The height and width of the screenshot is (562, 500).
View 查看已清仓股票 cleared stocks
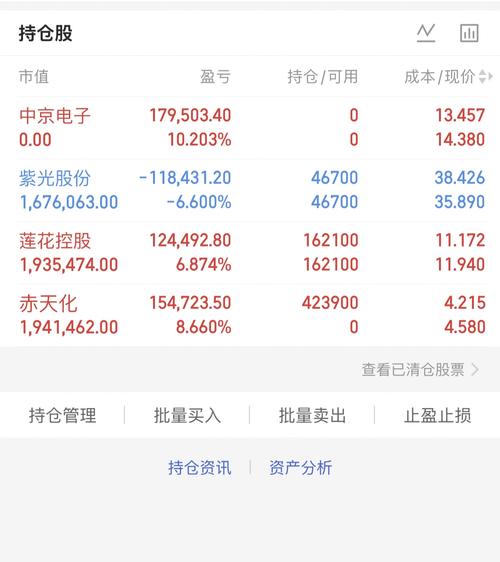point(420,370)
